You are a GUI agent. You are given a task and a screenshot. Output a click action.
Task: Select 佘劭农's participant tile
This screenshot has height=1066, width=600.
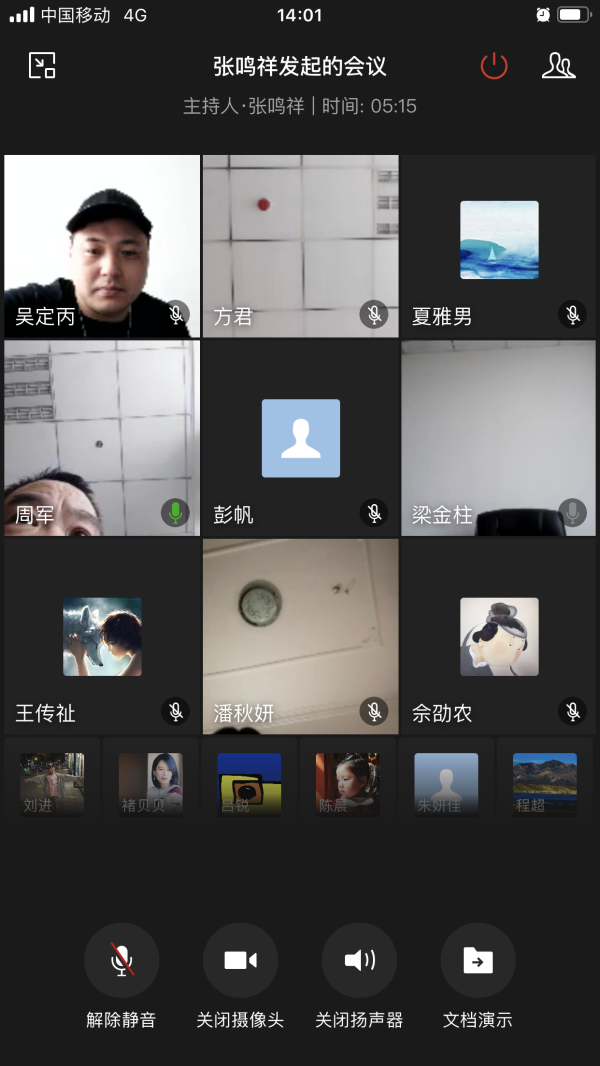click(498, 636)
